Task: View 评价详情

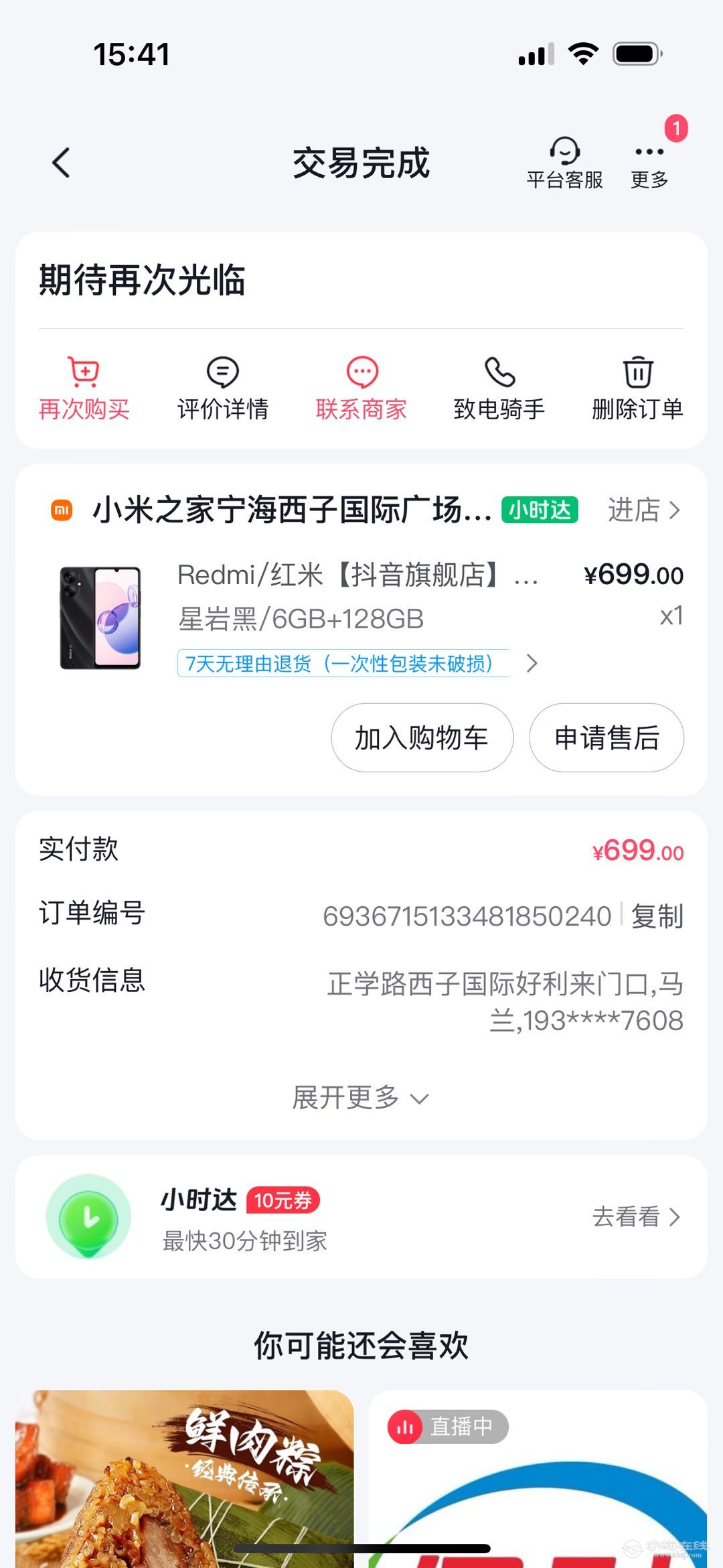Action: [x=223, y=389]
